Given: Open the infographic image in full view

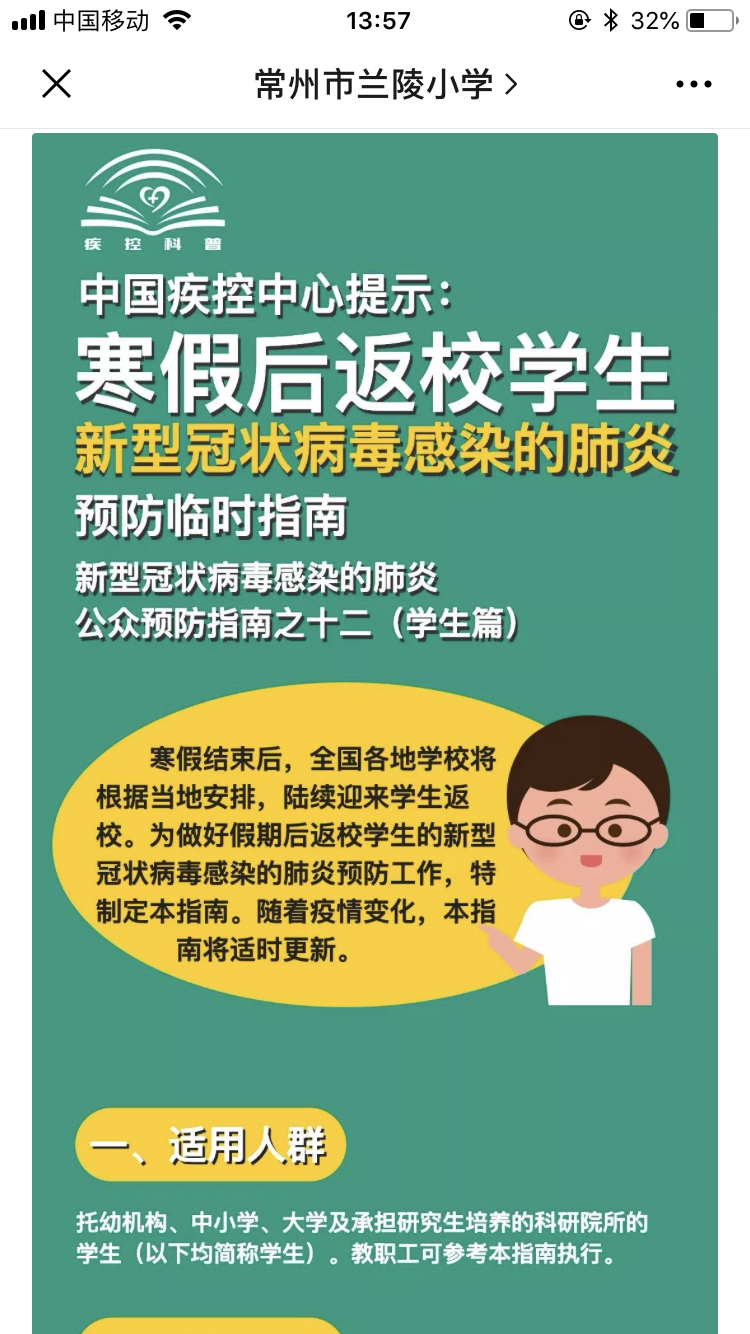Looking at the screenshot, I should 375,700.
